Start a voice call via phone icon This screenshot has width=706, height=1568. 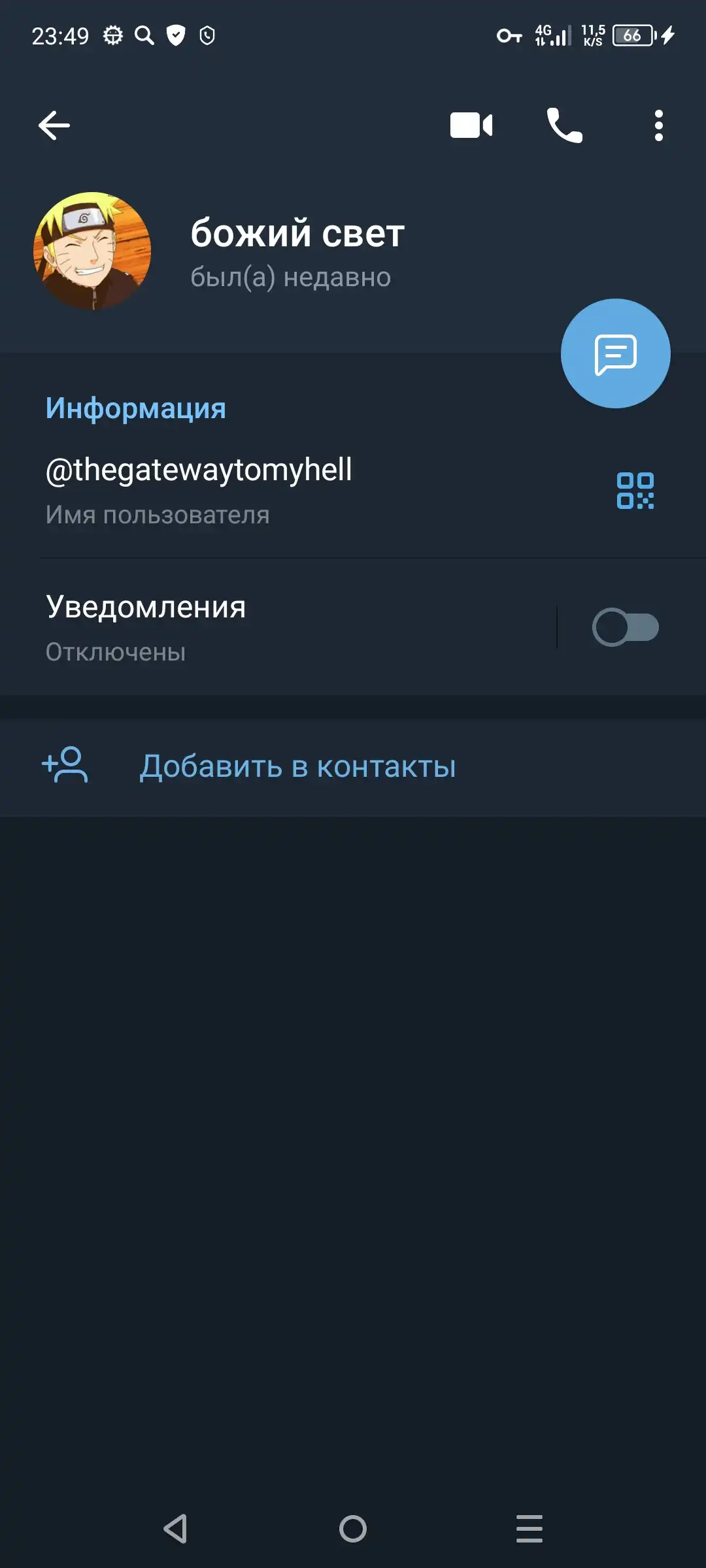coord(565,125)
